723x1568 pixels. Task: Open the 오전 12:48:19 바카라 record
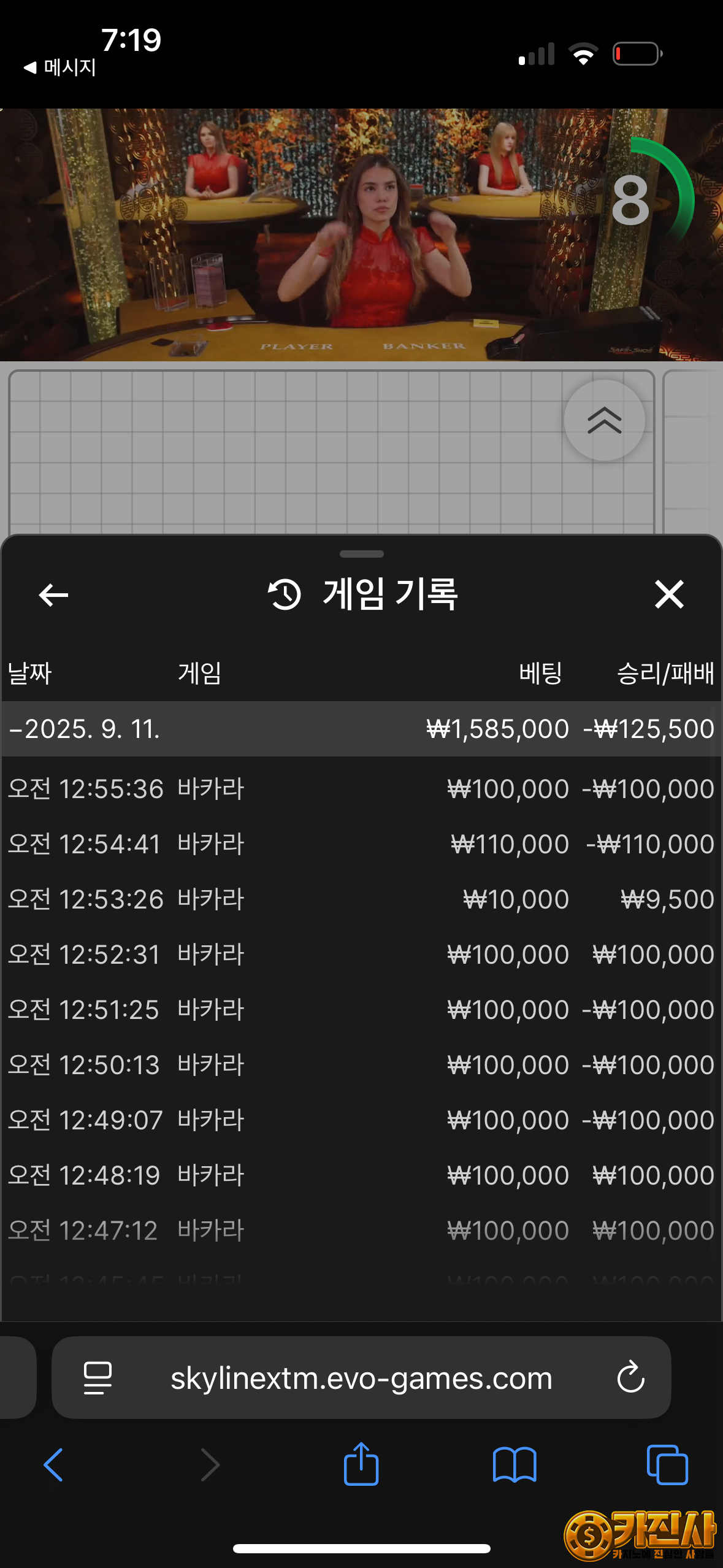361,1175
